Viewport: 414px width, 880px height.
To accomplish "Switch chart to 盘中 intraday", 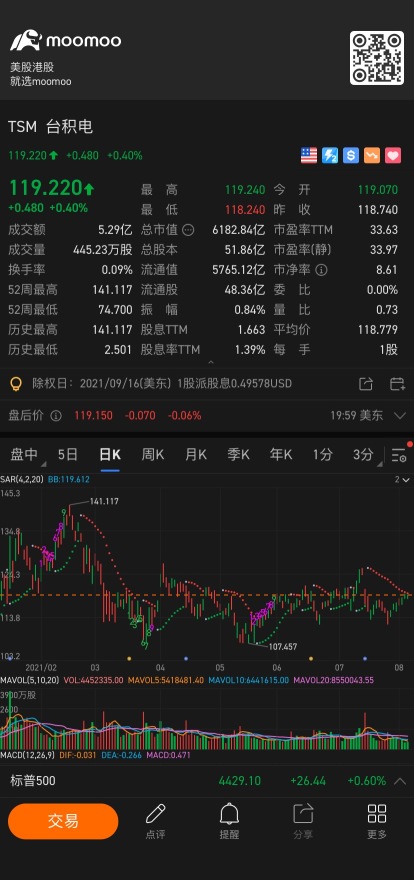I will [x=24, y=454].
